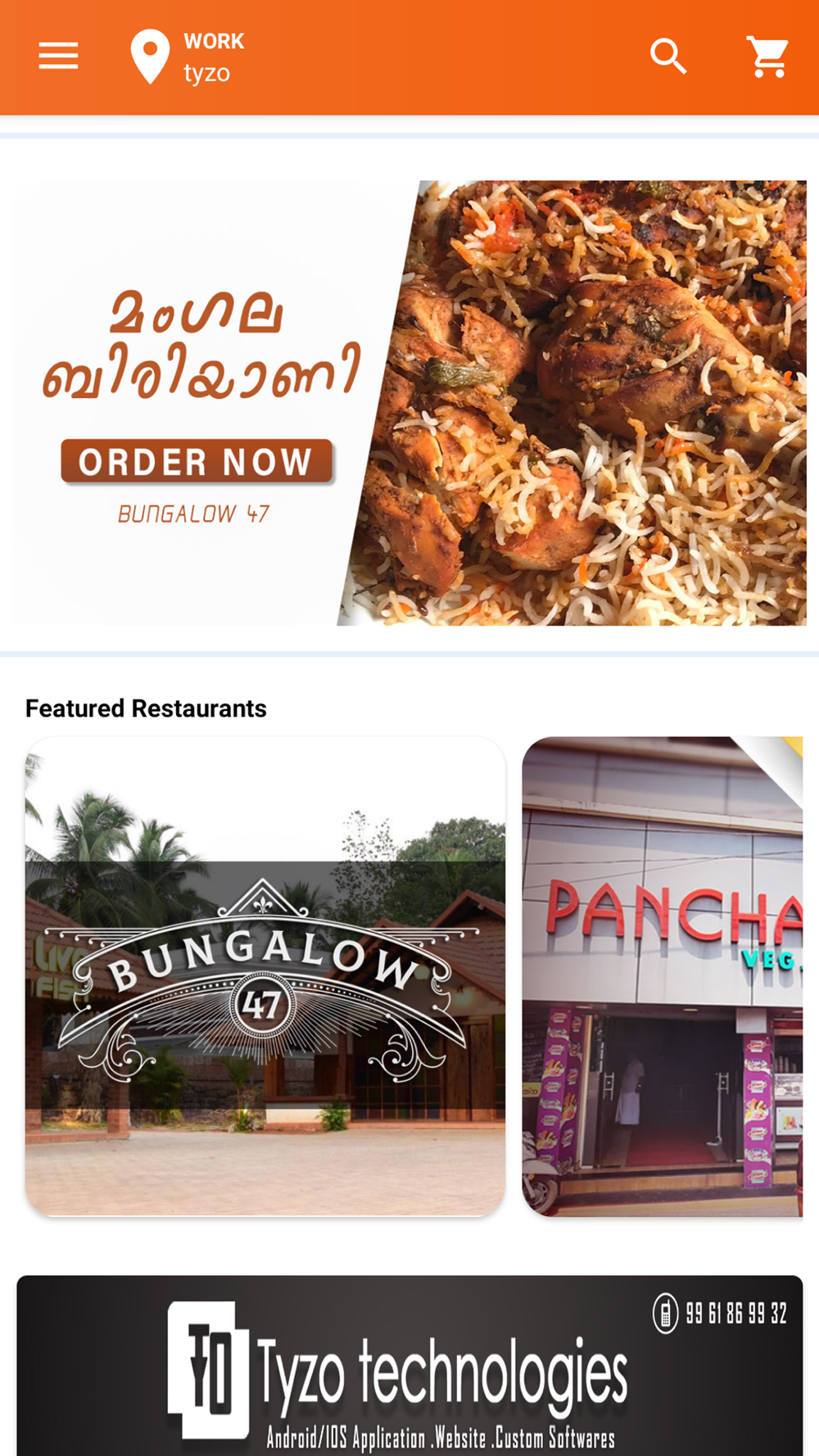Screen dimensions: 819x1456
Task: Open the Tyzo technologies banner
Action: tap(409, 1365)
